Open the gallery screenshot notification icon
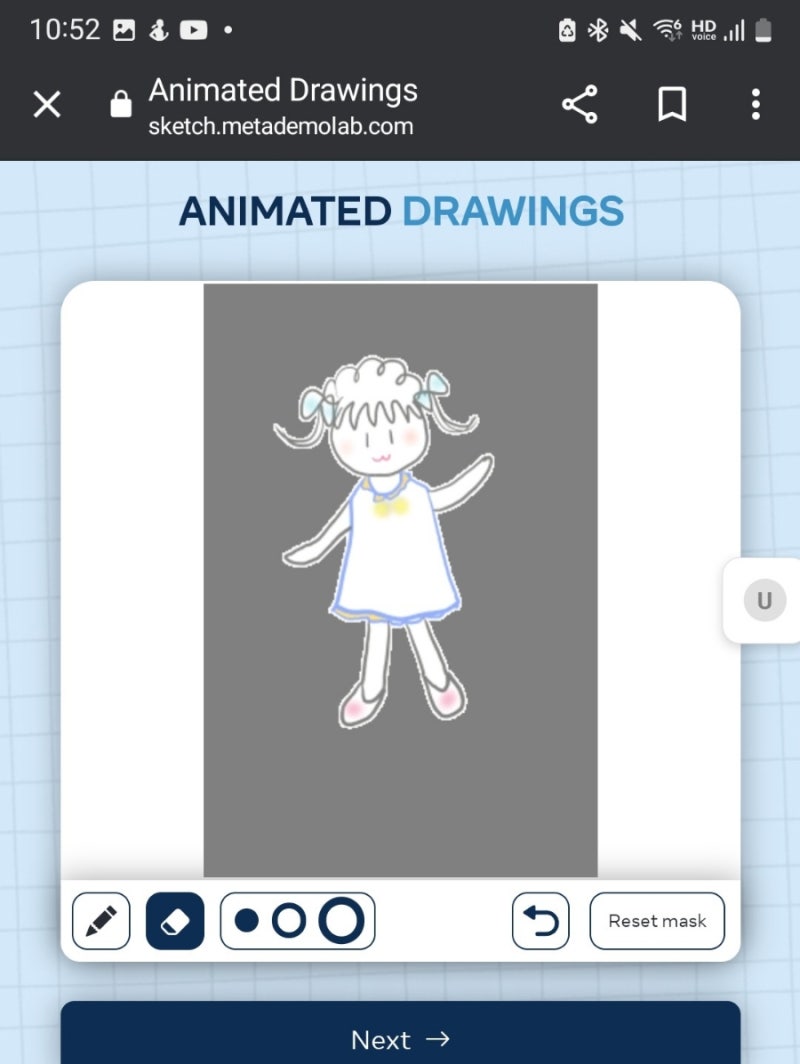The image size is (800, 1064). click(125, 28)
